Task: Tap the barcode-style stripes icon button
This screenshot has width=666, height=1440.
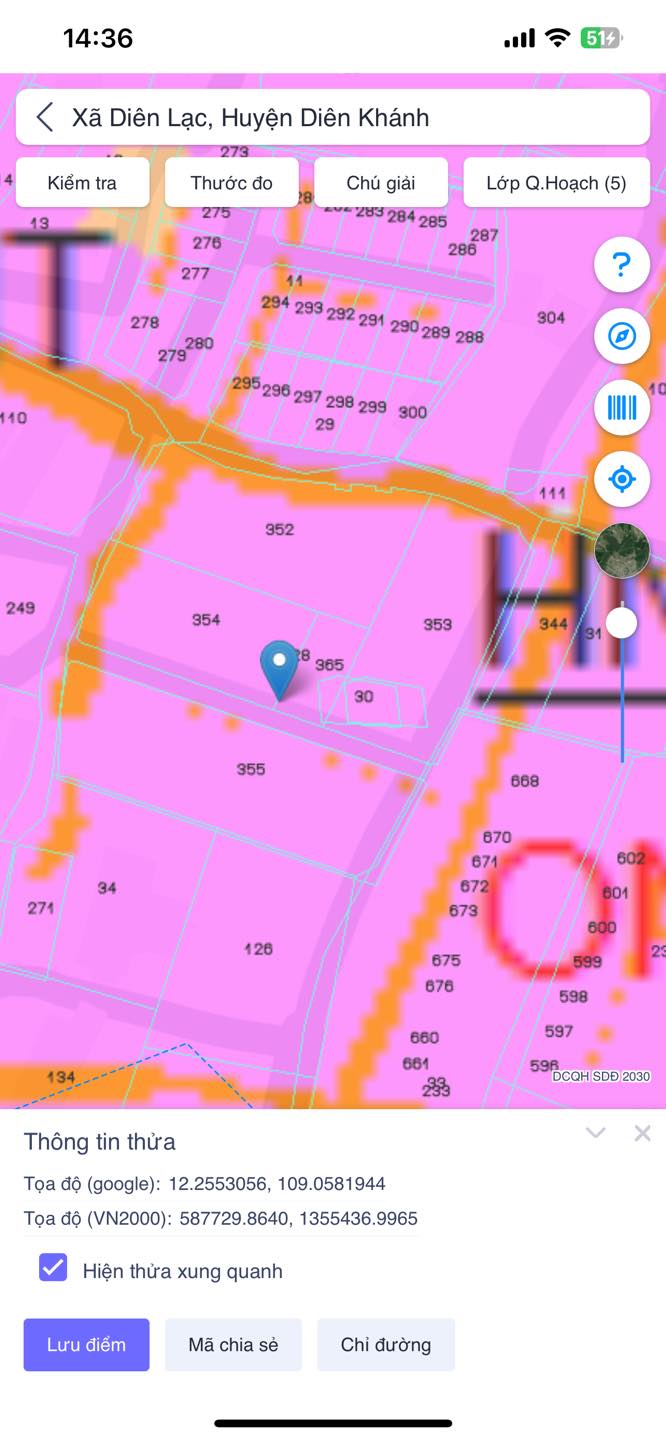Action: pyautogui.click(x=622, y=408)
